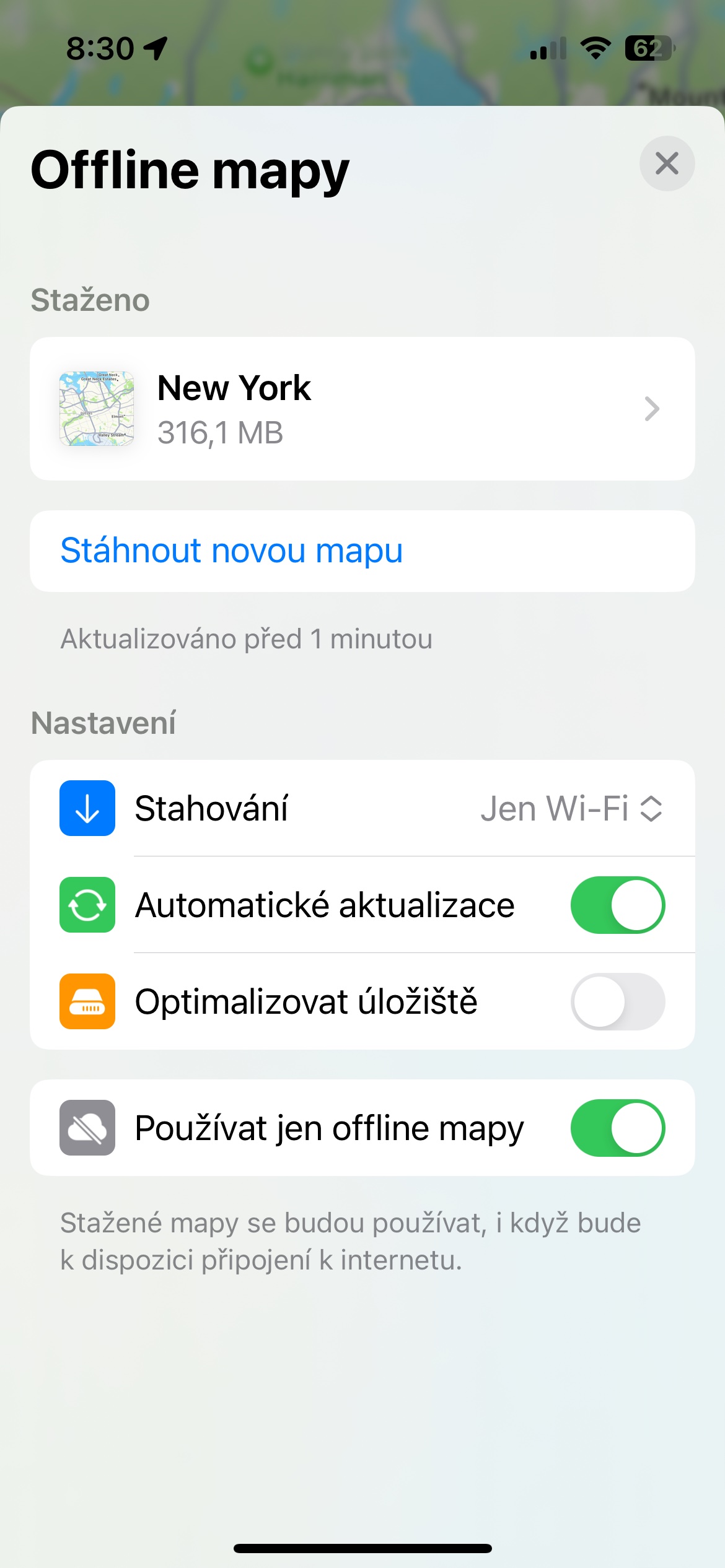Disable Automatické aktualizace
The height and width of the screenshot is (1568, 725).
[x=617, y=905]
